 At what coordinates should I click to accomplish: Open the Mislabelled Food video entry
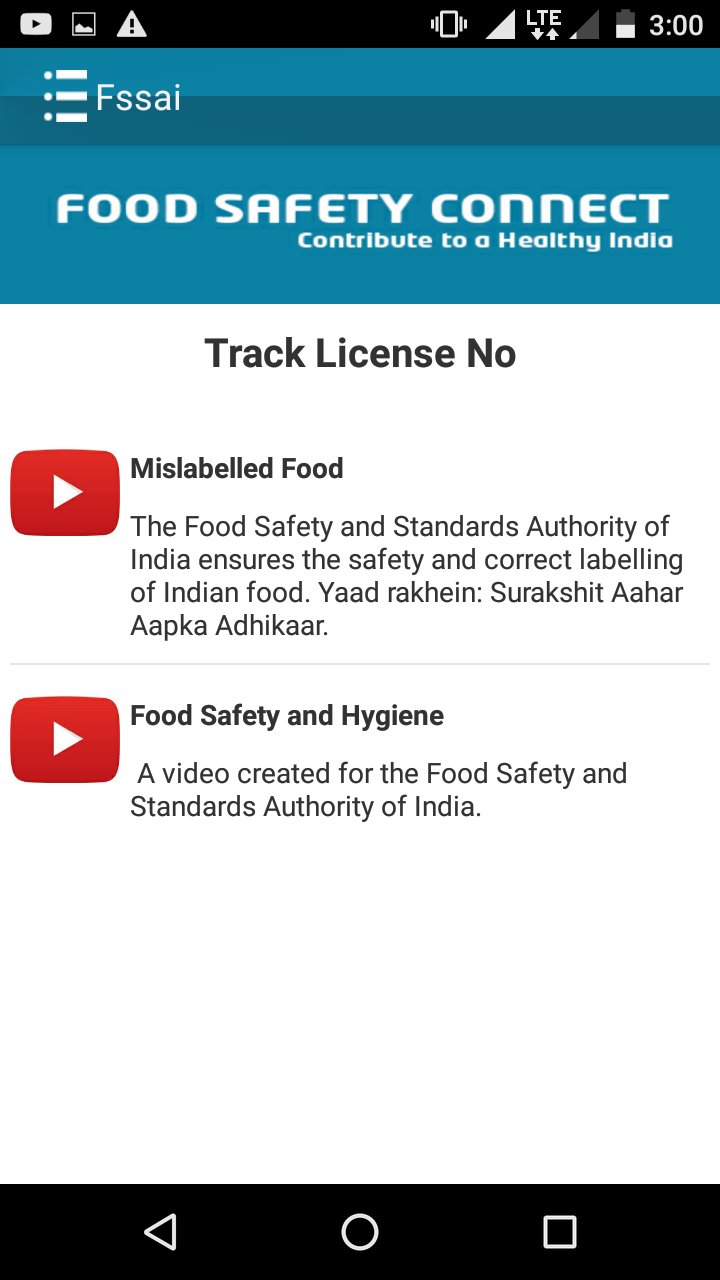236,468
